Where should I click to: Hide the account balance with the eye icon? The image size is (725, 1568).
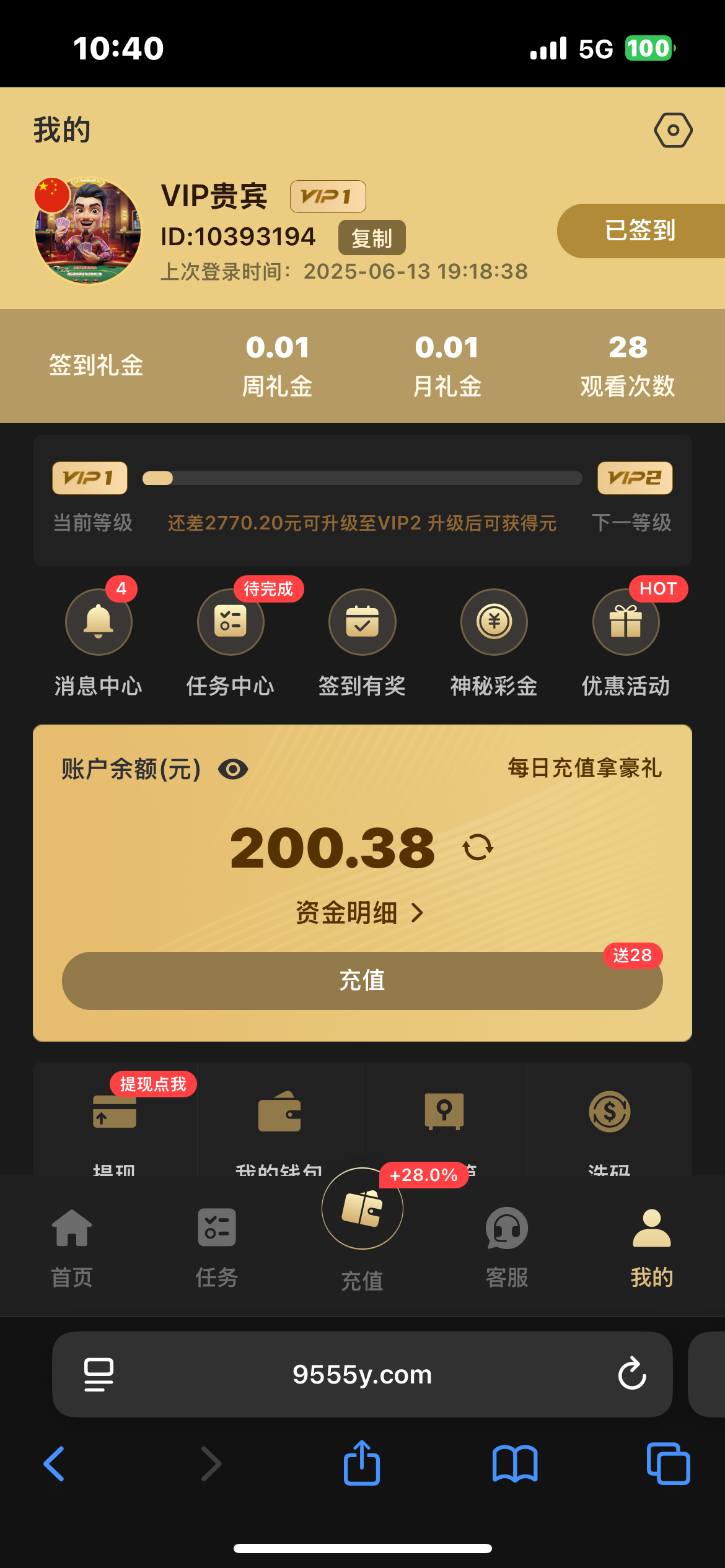pos(233,769)
